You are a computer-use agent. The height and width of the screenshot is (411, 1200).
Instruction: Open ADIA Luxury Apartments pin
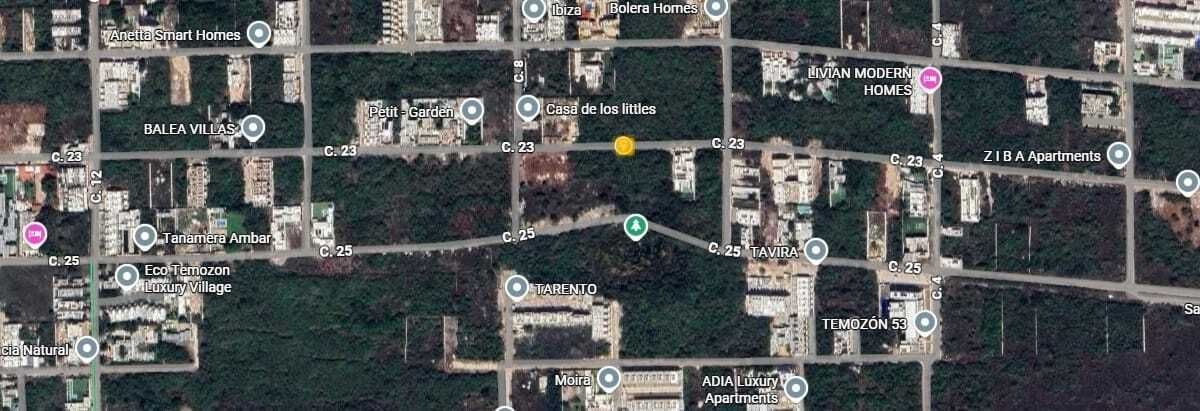(795, 388)
